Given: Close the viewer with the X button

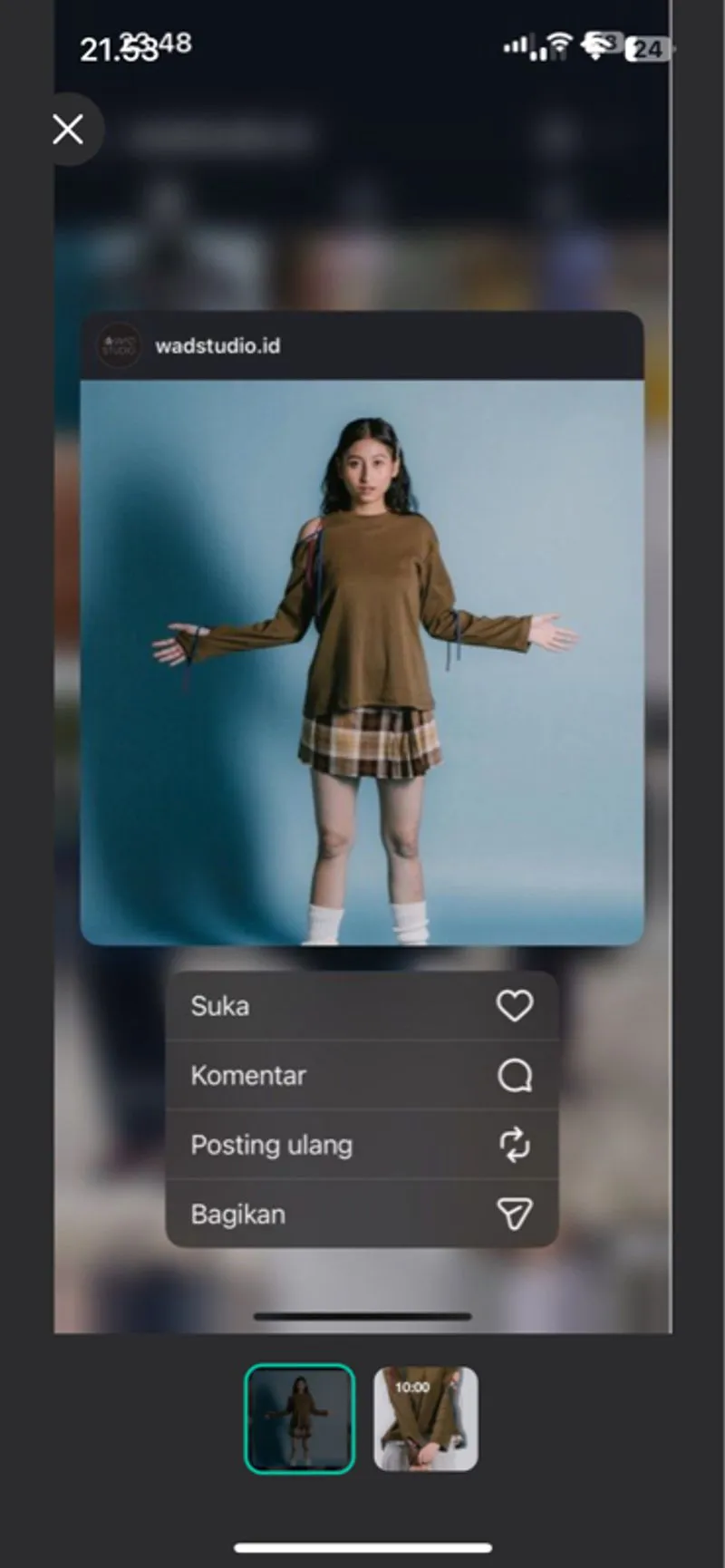Looking at the screenshot, I should (68, 130).
